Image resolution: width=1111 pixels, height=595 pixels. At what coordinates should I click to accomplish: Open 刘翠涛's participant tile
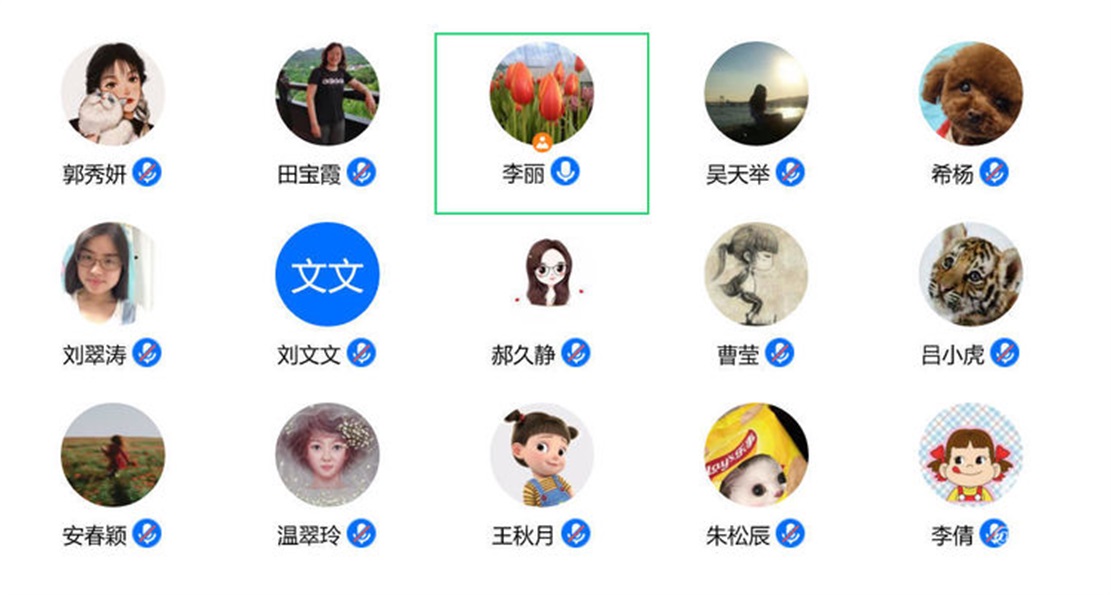pyautogui.click(x=112, y=274)
